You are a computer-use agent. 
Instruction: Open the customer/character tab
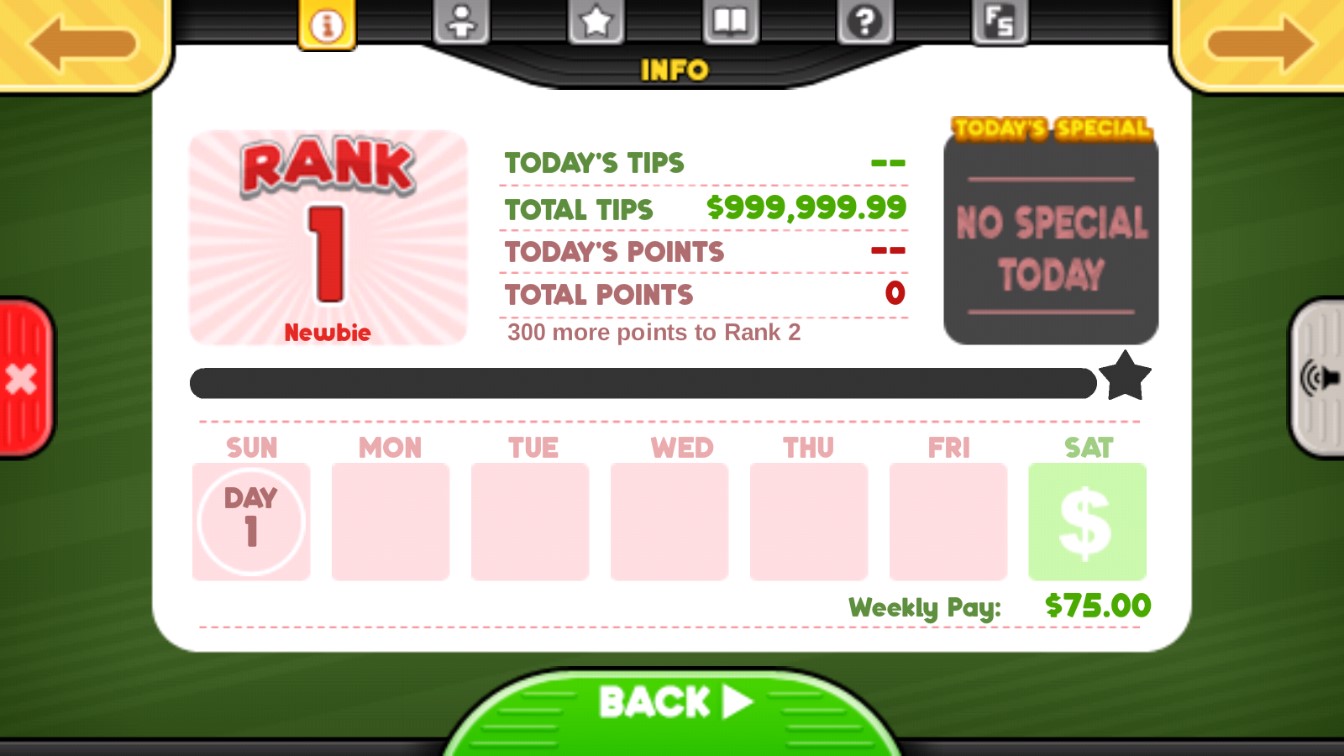461,22
